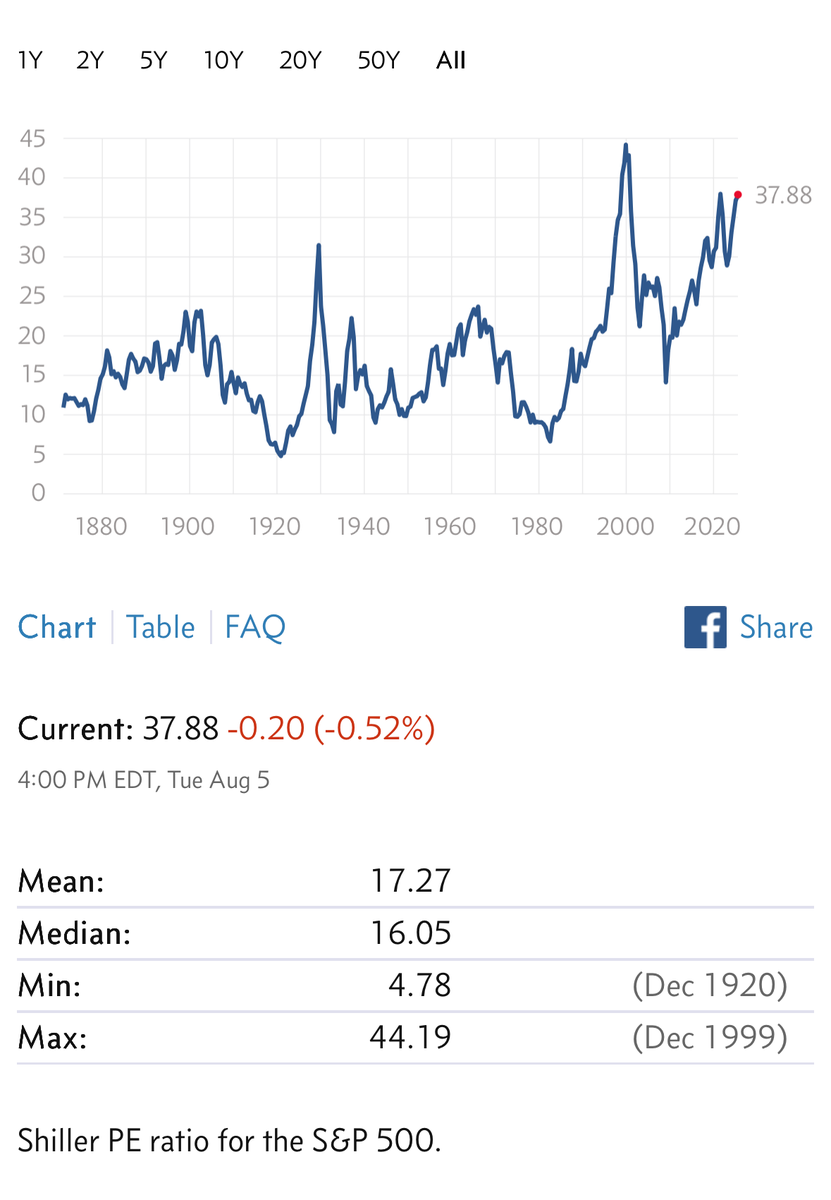
Task: Show the 5Y chart range
Action: tap(153, 60)
